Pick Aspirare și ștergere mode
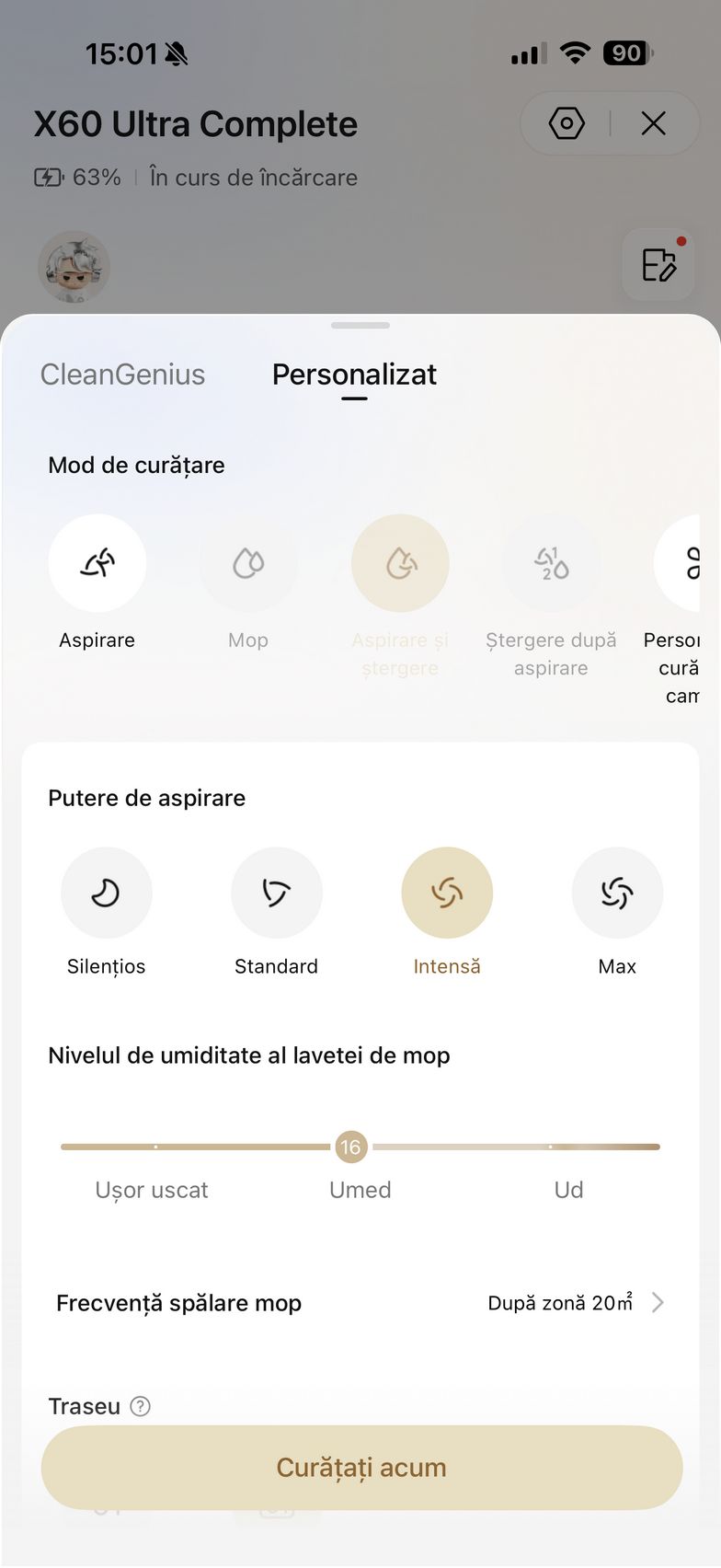Screen dimensions: 721x1568 point(400,563)
